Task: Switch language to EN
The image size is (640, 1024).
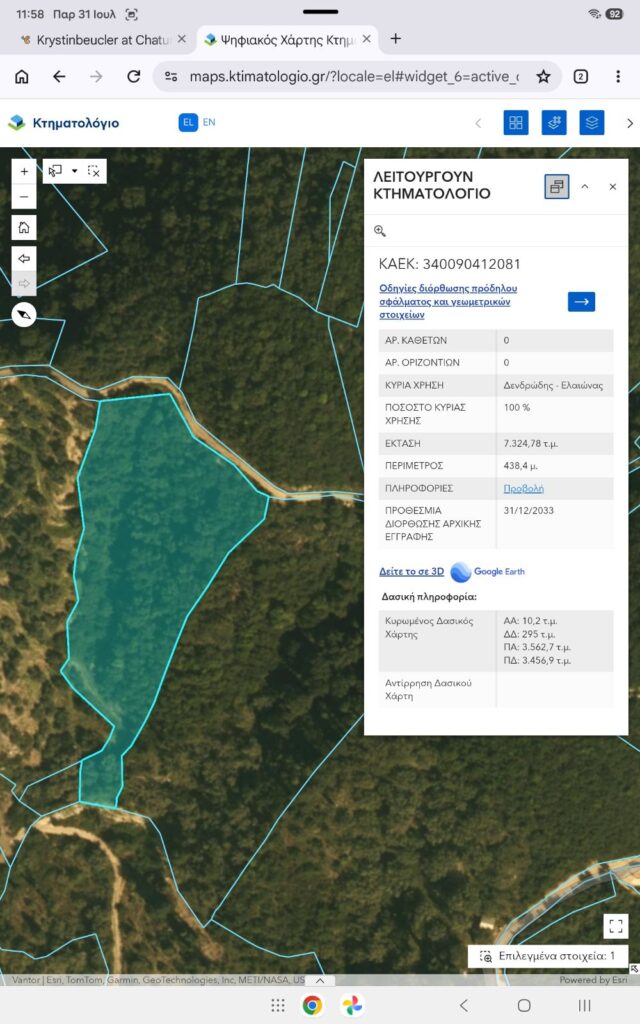Action: pos(209,122)
